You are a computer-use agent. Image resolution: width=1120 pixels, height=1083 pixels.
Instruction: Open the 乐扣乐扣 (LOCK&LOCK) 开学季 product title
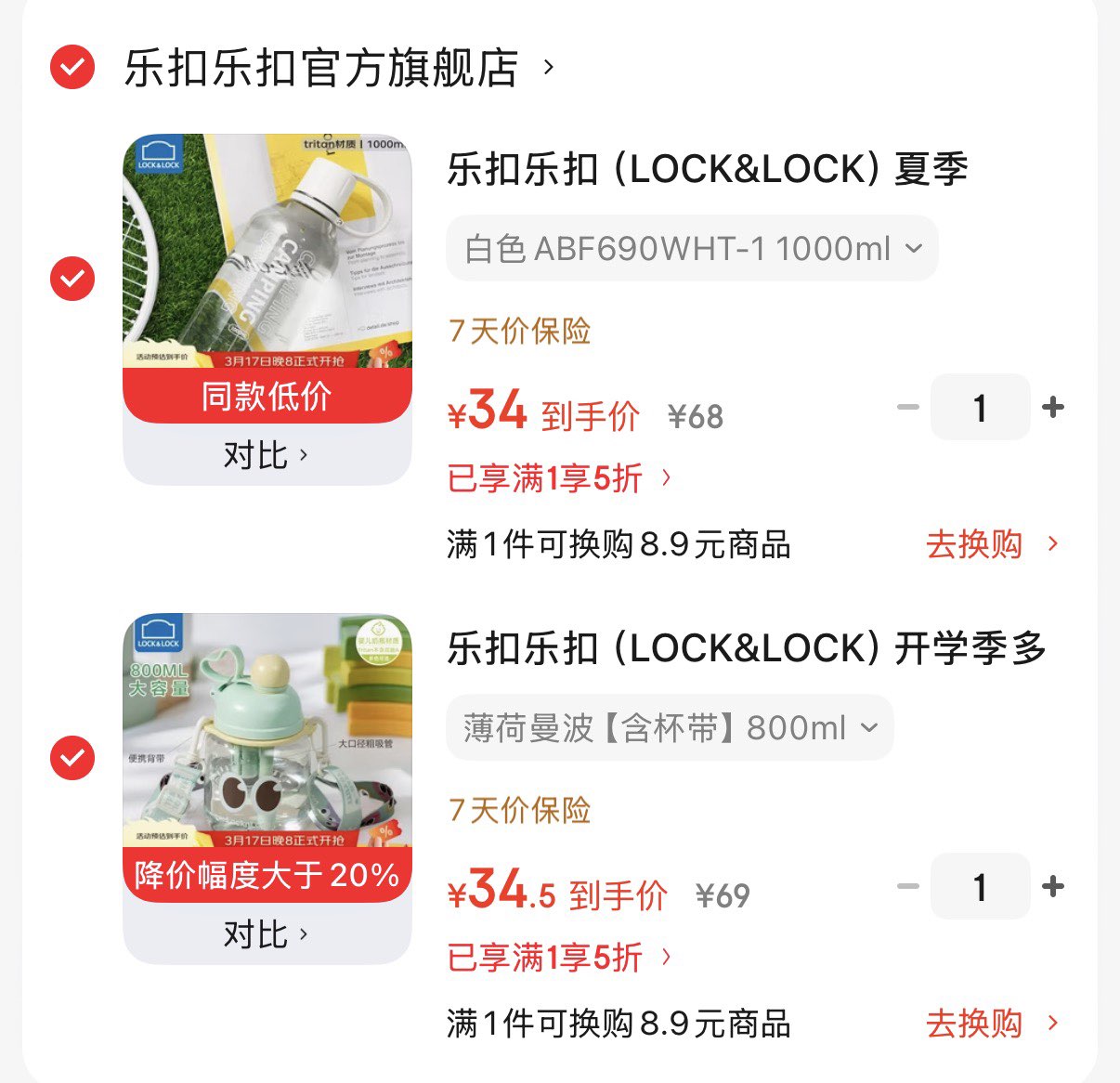click(x=746, y=648)
